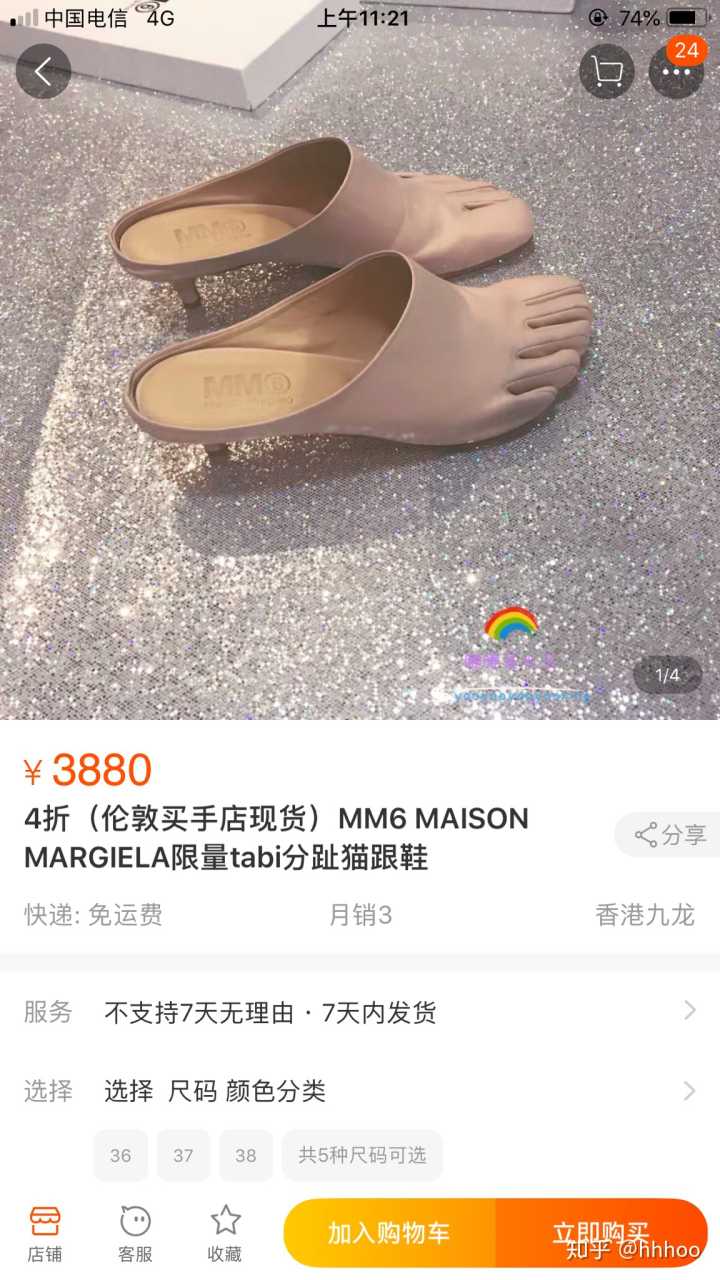
Task: Contact 客服 customer service
Action: coord(135,1232)
